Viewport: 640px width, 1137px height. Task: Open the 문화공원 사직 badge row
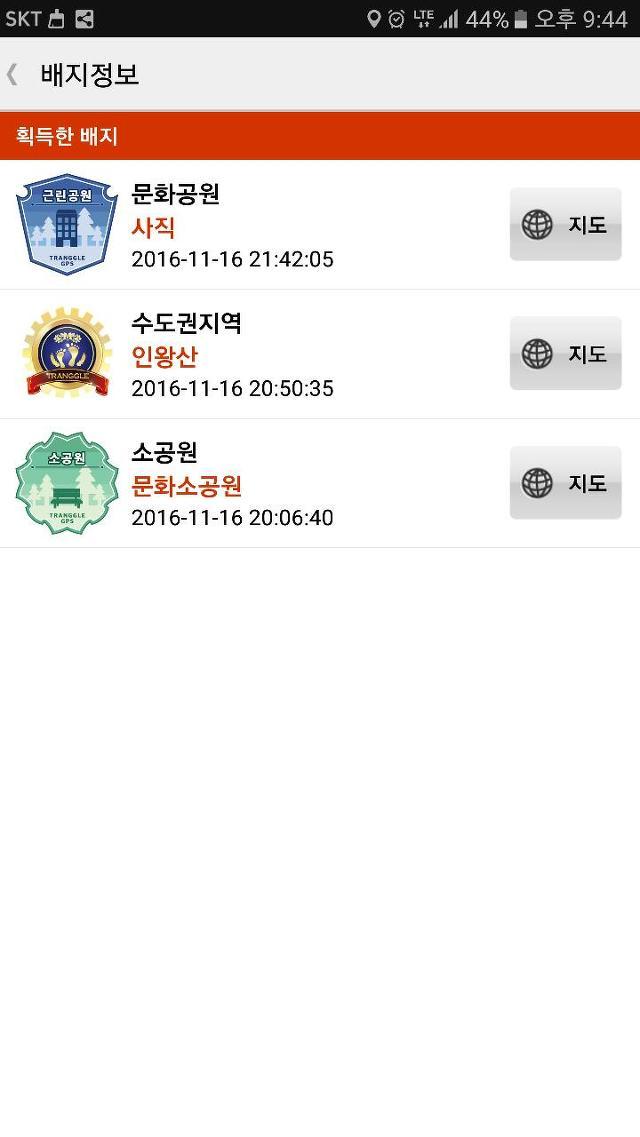coord(320,225)
